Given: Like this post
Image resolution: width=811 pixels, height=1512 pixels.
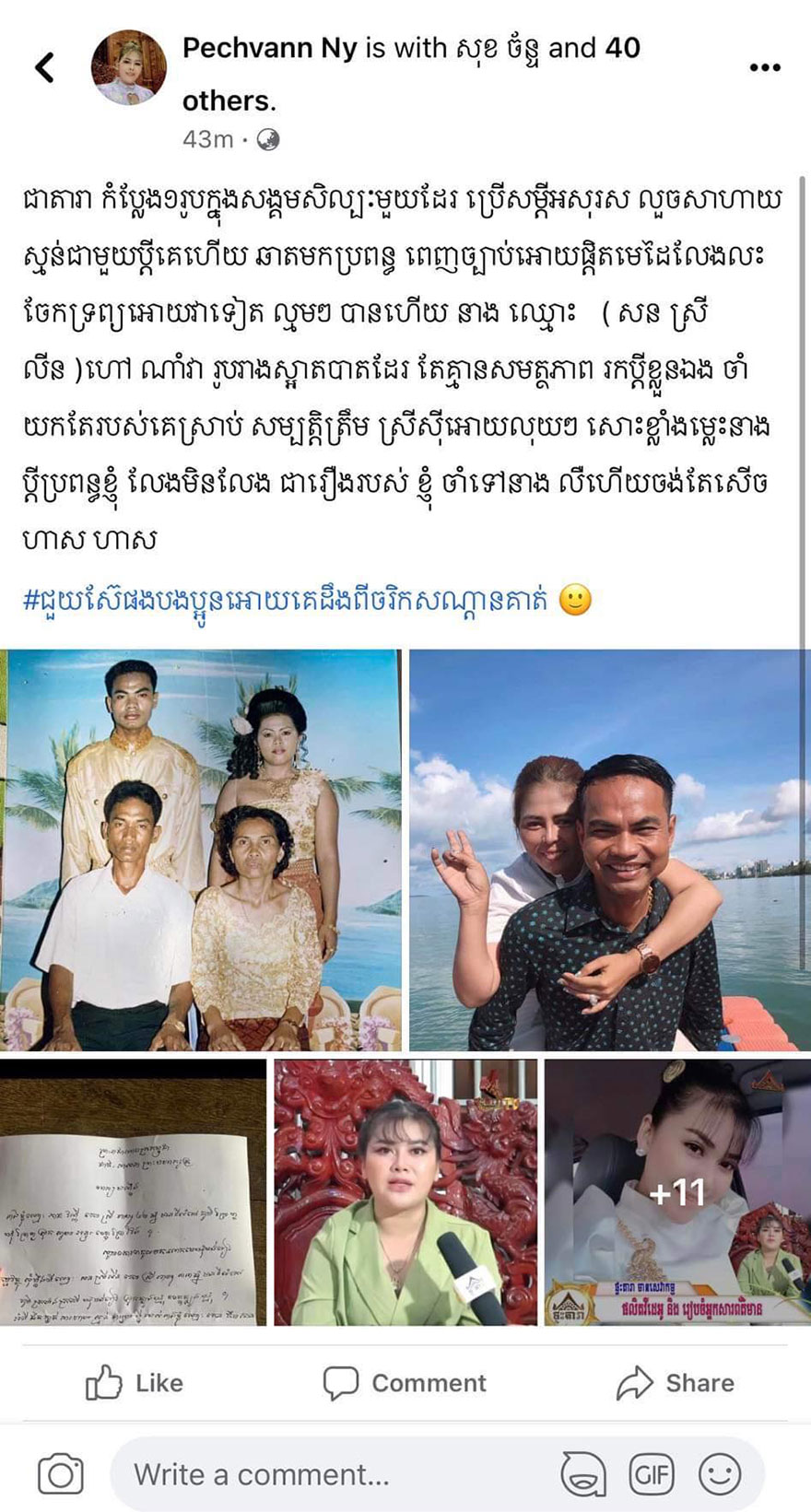Looking at the screenshot, I should 135,1383.
